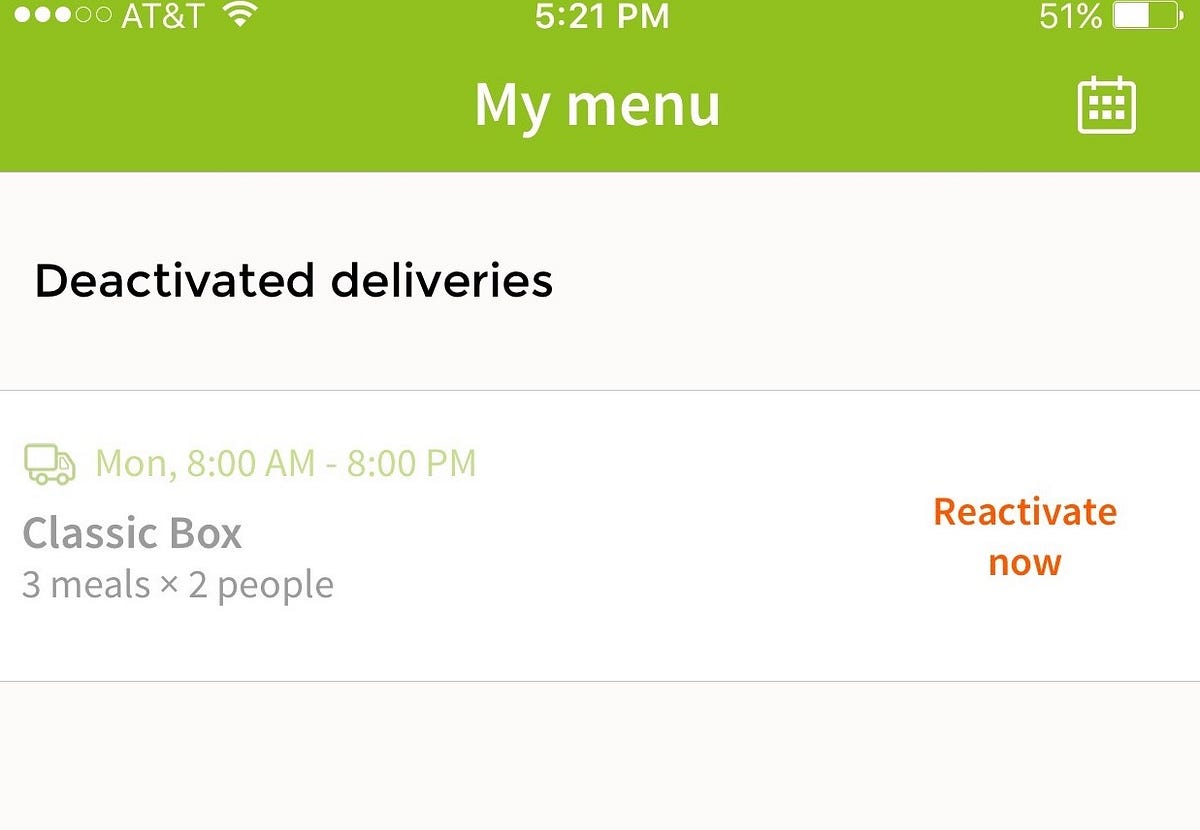Viewport: 1200px width, 830px height.
Task: Tap Reactivate now for Classic Box
Action: 1024,537
